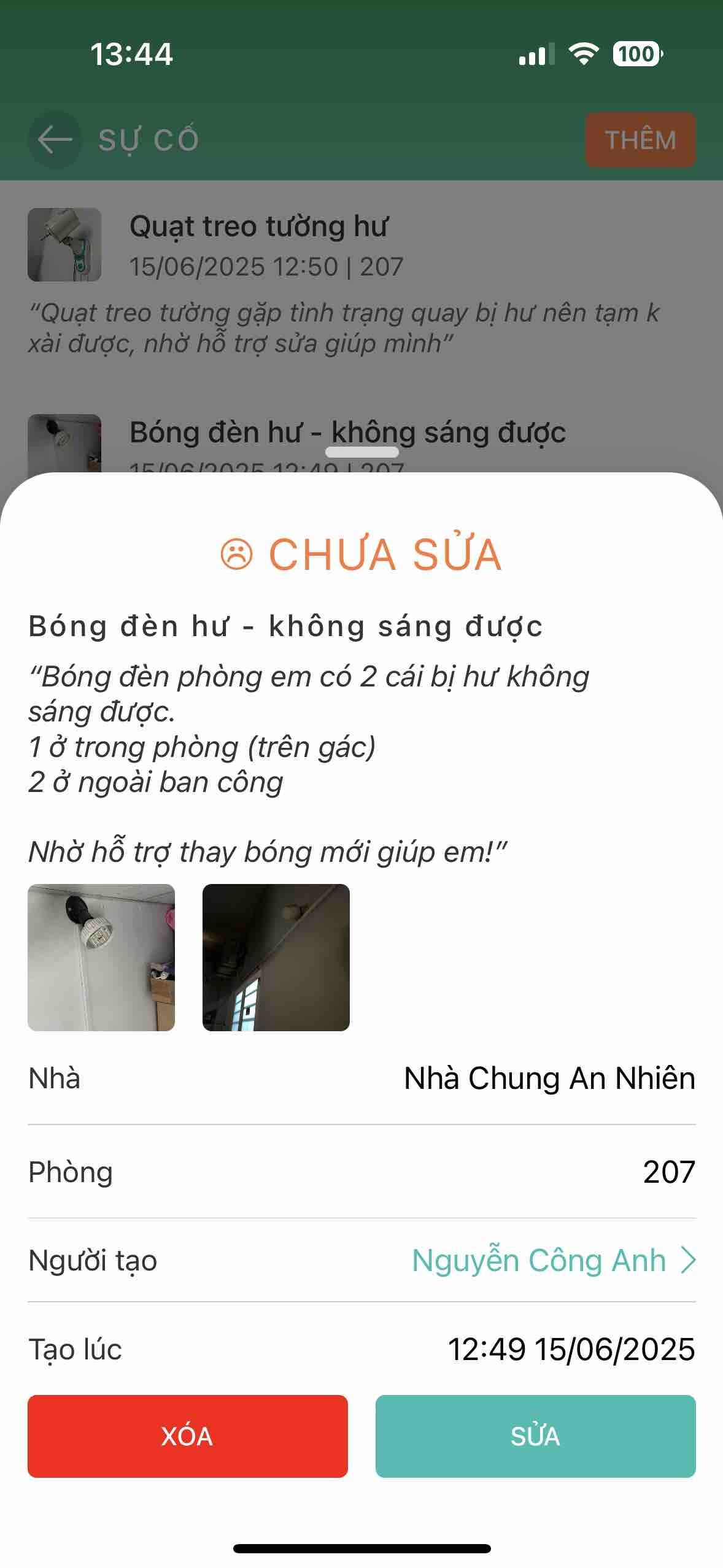Image resolution: width=723 pixels, height=1568 pixels.
Task: Open creator Nguyễn Công Anh's profile
Action: tap(552, 1261)
